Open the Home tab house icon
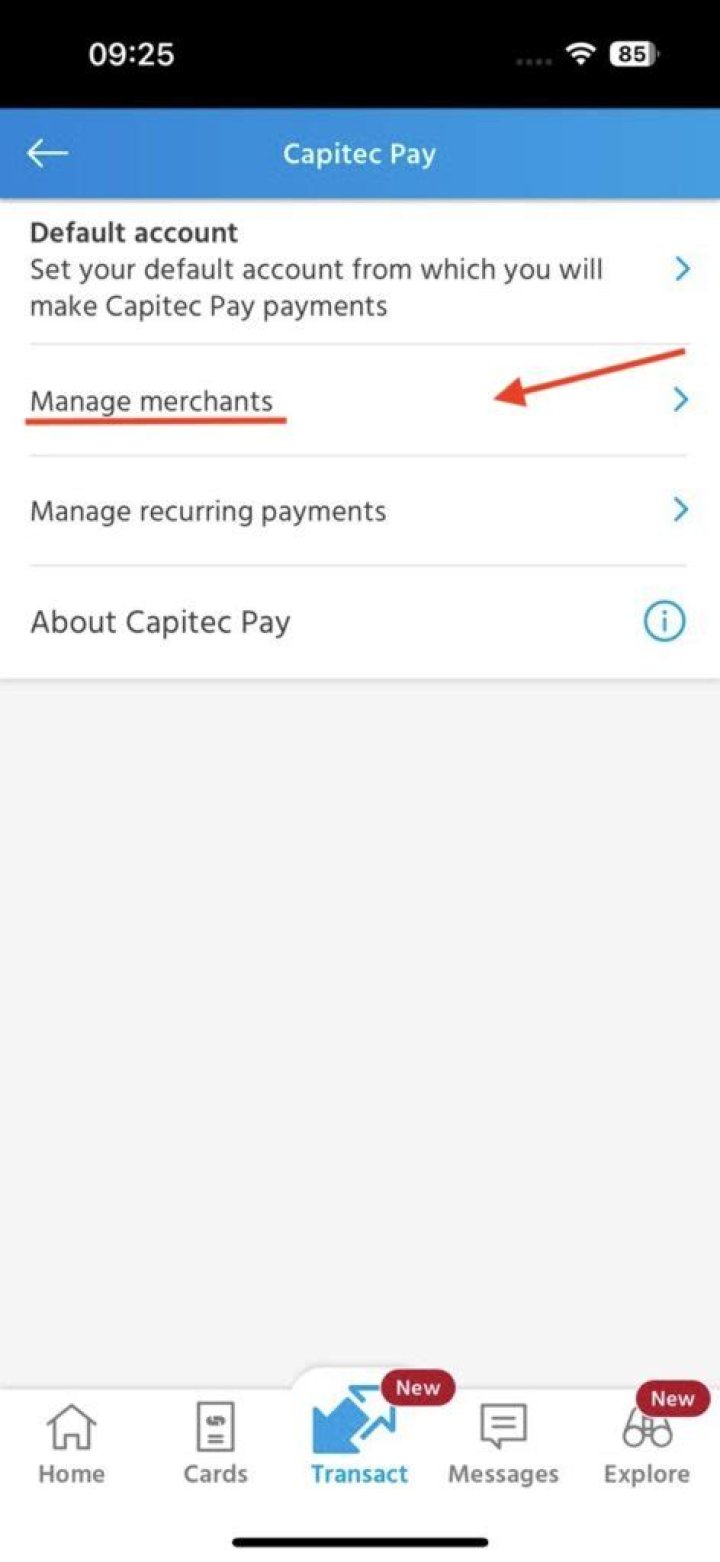Viewport: 720px width, 1562px height. (70, 1427)
